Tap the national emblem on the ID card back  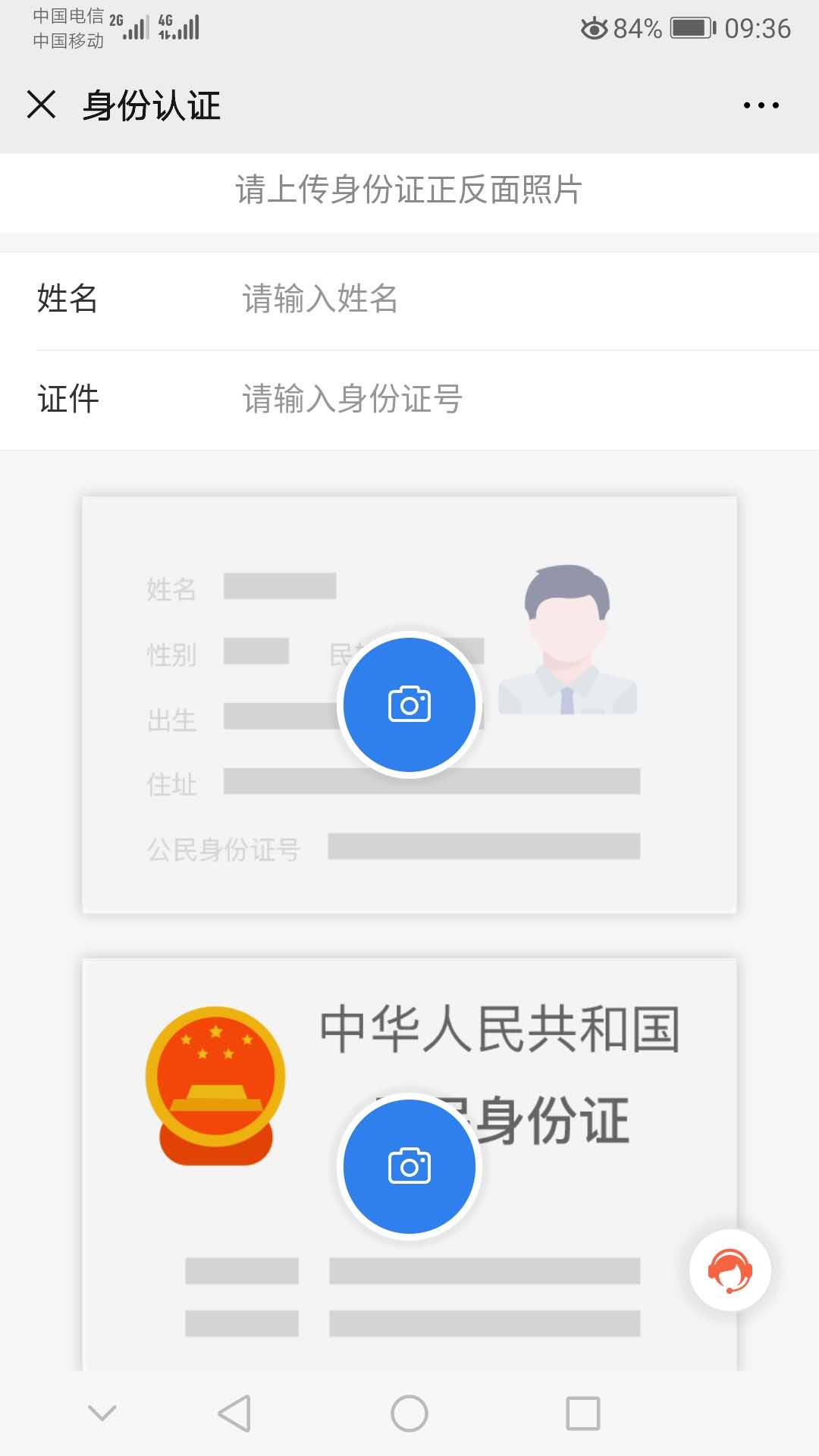tap(215, 1077)
